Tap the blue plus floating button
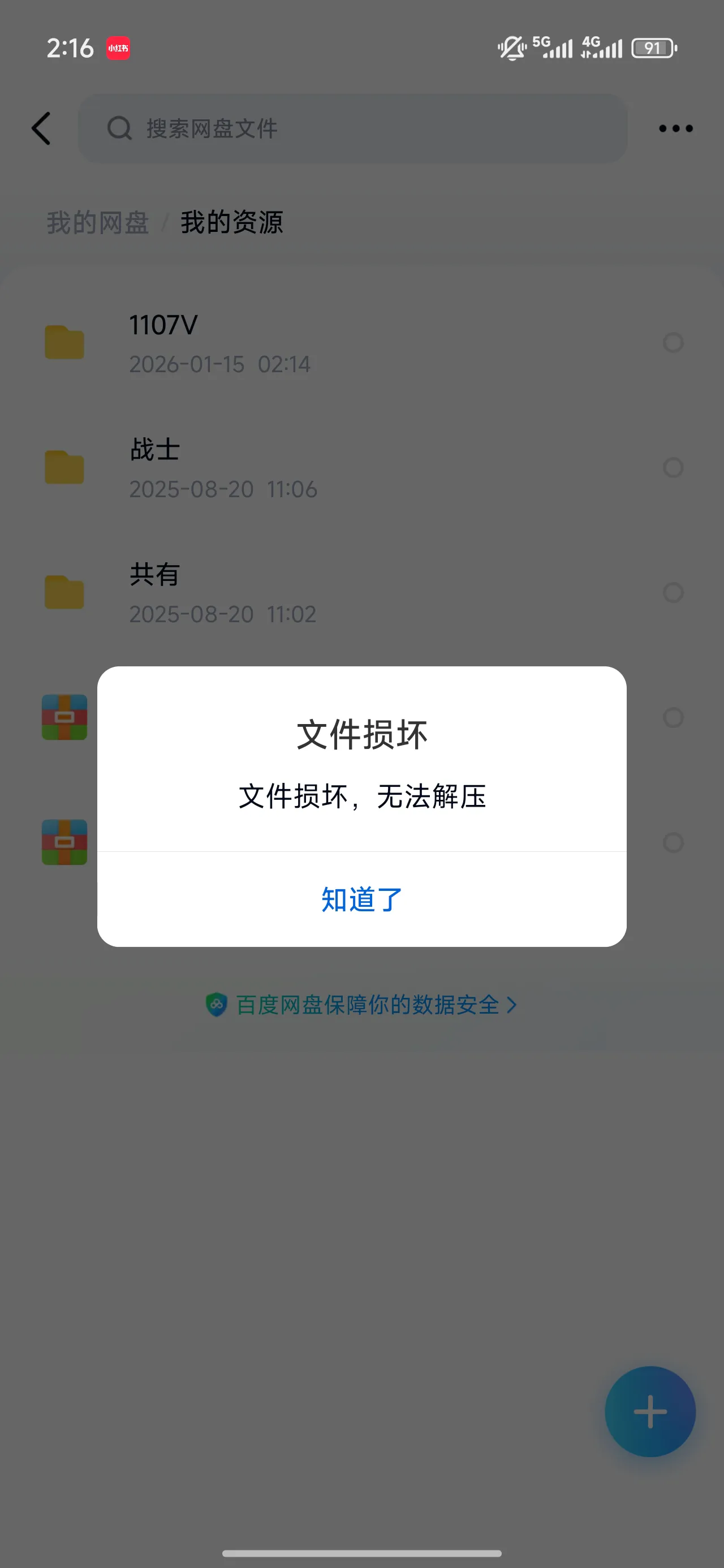The image size is (724, 1568). click(x=650, y=1411)
